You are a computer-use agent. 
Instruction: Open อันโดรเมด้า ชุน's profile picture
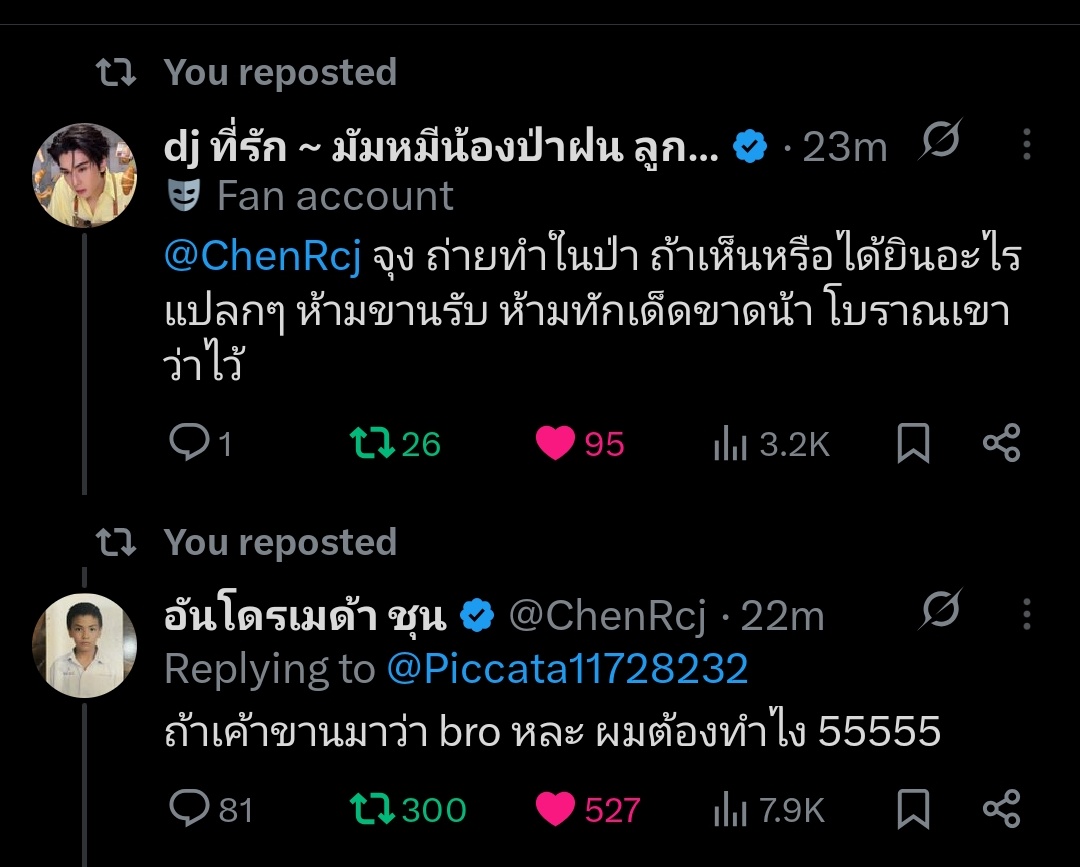[x=84, y=650]
